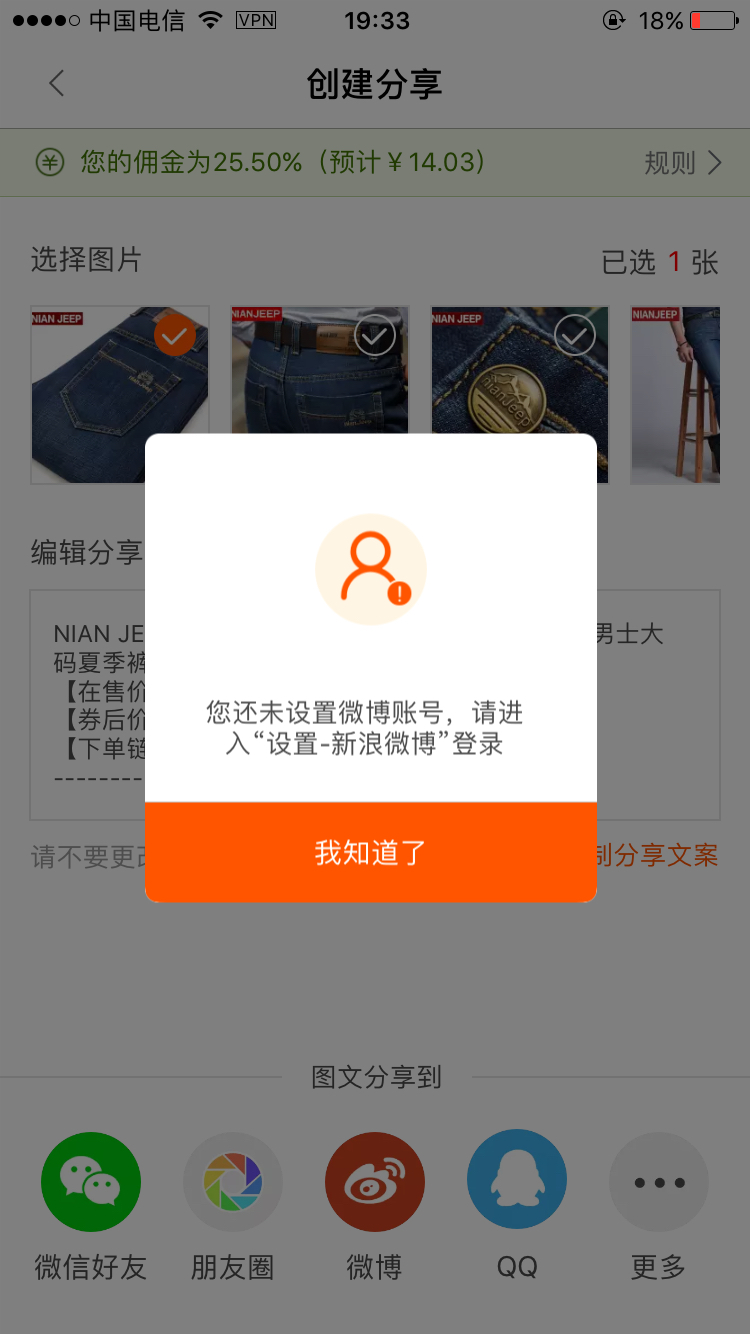
Task: Share to 微博
Action: click(x=375, y=1182)
